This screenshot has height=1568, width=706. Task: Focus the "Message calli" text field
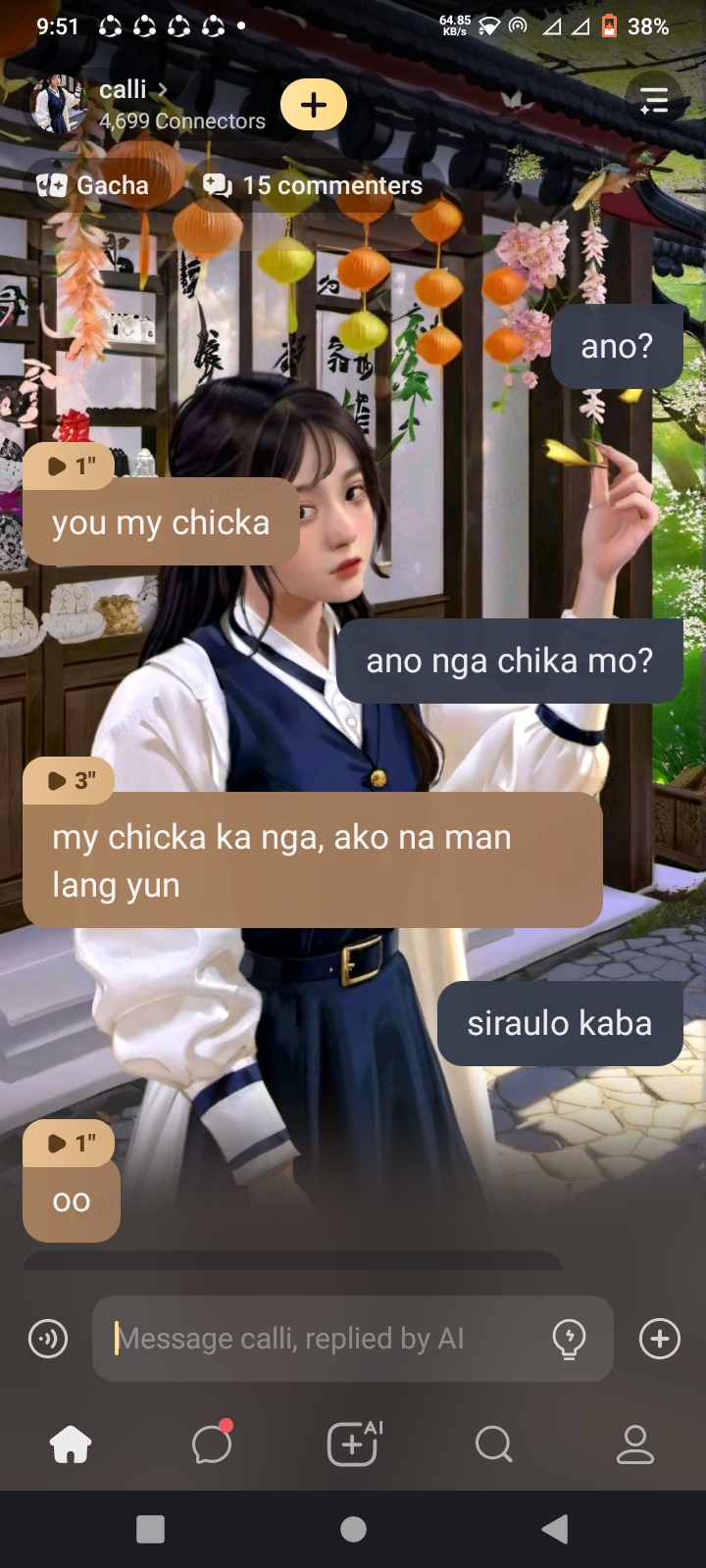coord(324,1338)
